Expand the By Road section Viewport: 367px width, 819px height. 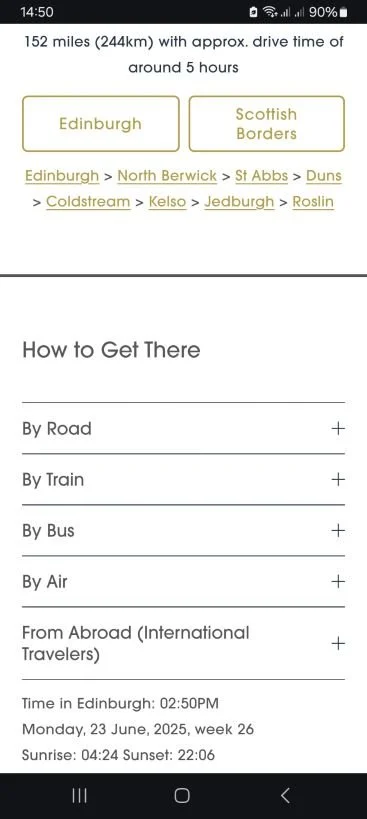click(183, 429)
